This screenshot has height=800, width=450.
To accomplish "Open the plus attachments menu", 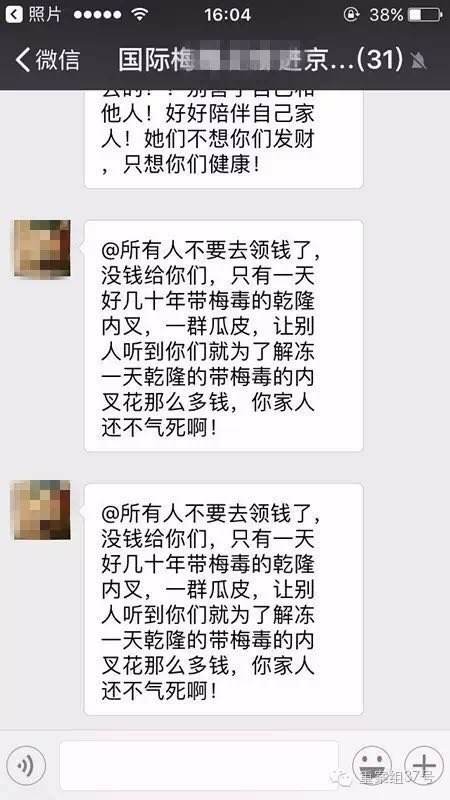I will point(423,766).
